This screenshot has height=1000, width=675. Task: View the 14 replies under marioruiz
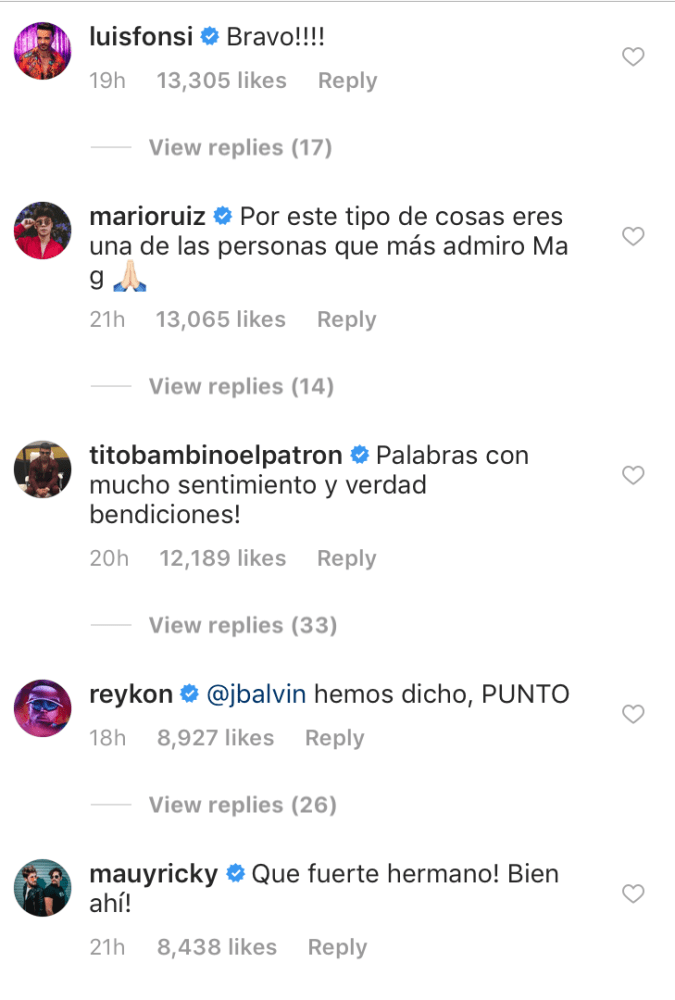241,387
